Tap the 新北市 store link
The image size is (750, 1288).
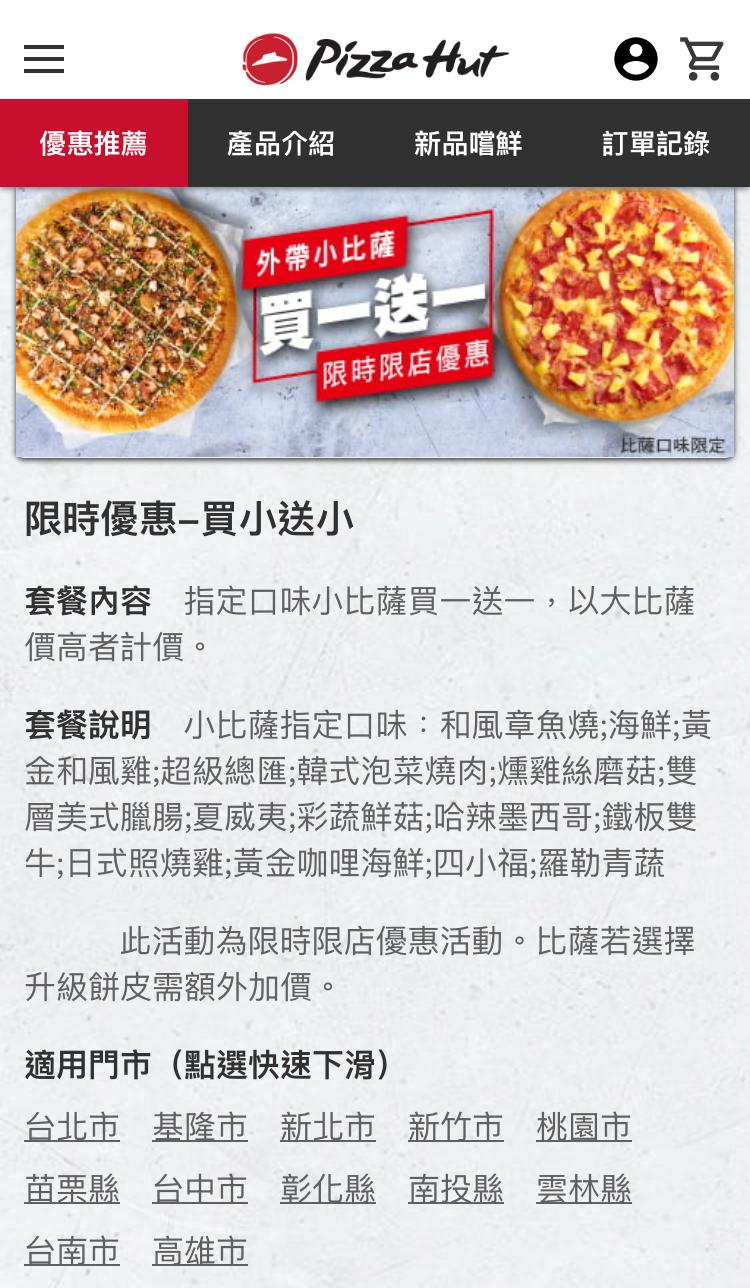(328, 1127)
